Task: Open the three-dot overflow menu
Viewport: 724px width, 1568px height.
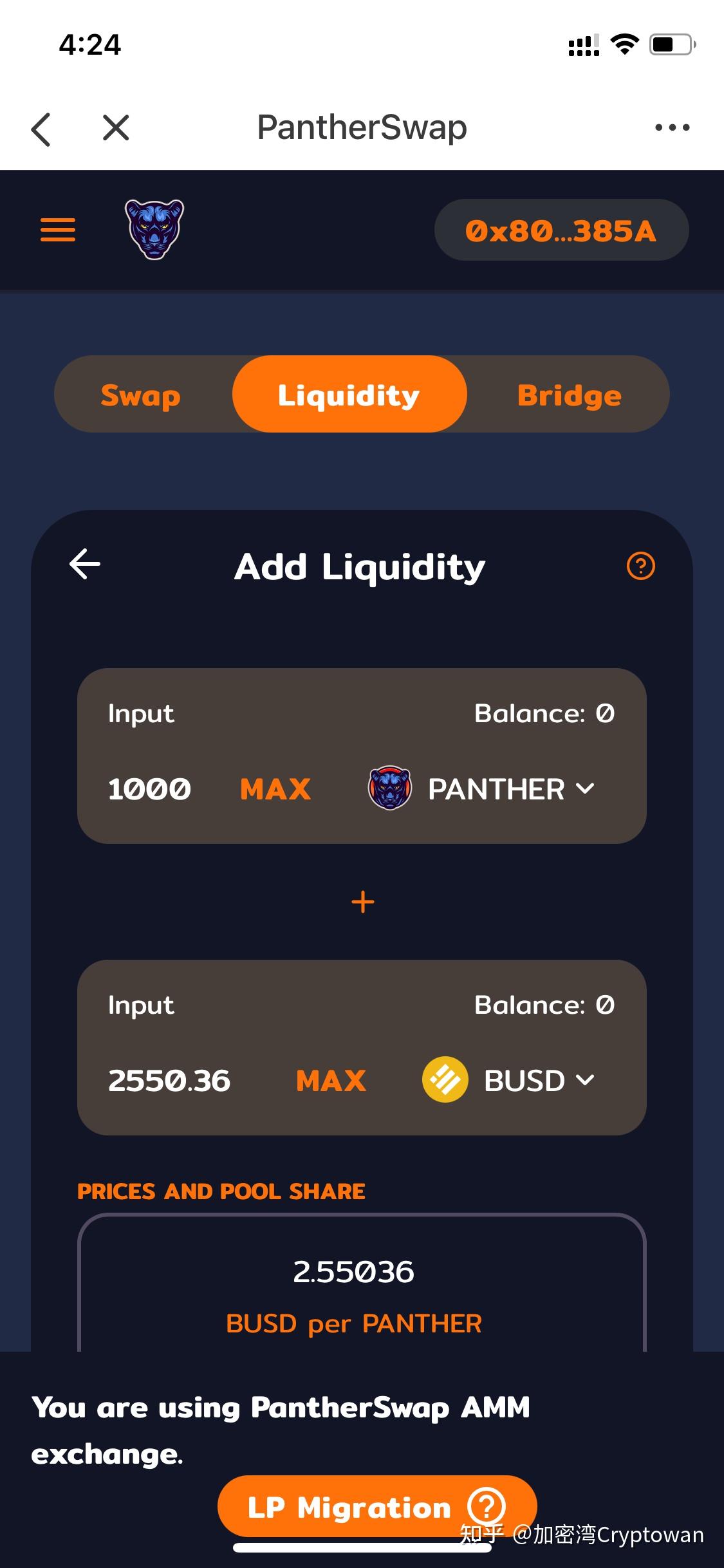Action: (672, 127)
